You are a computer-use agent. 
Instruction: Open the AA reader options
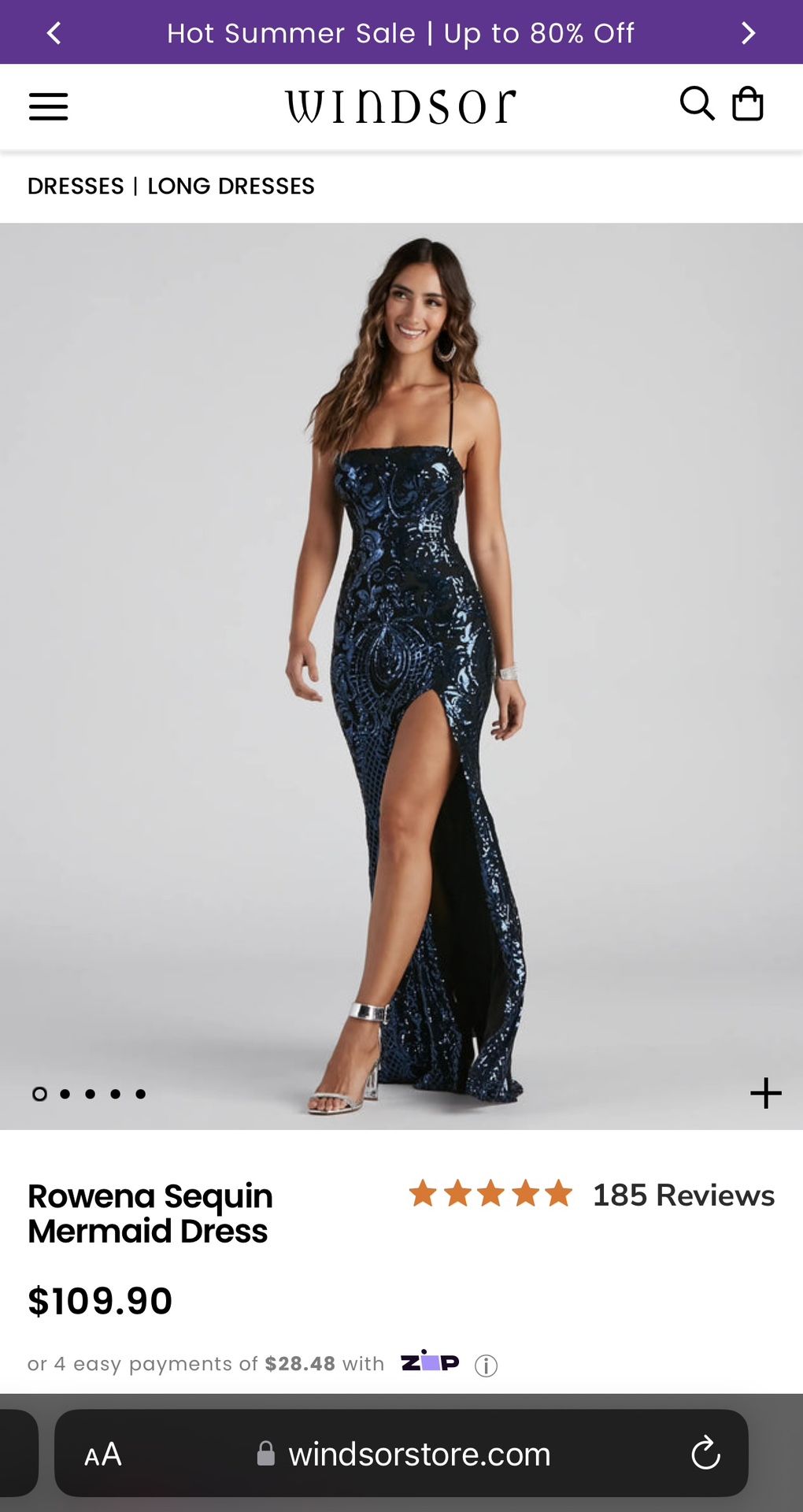(103, 1455)
